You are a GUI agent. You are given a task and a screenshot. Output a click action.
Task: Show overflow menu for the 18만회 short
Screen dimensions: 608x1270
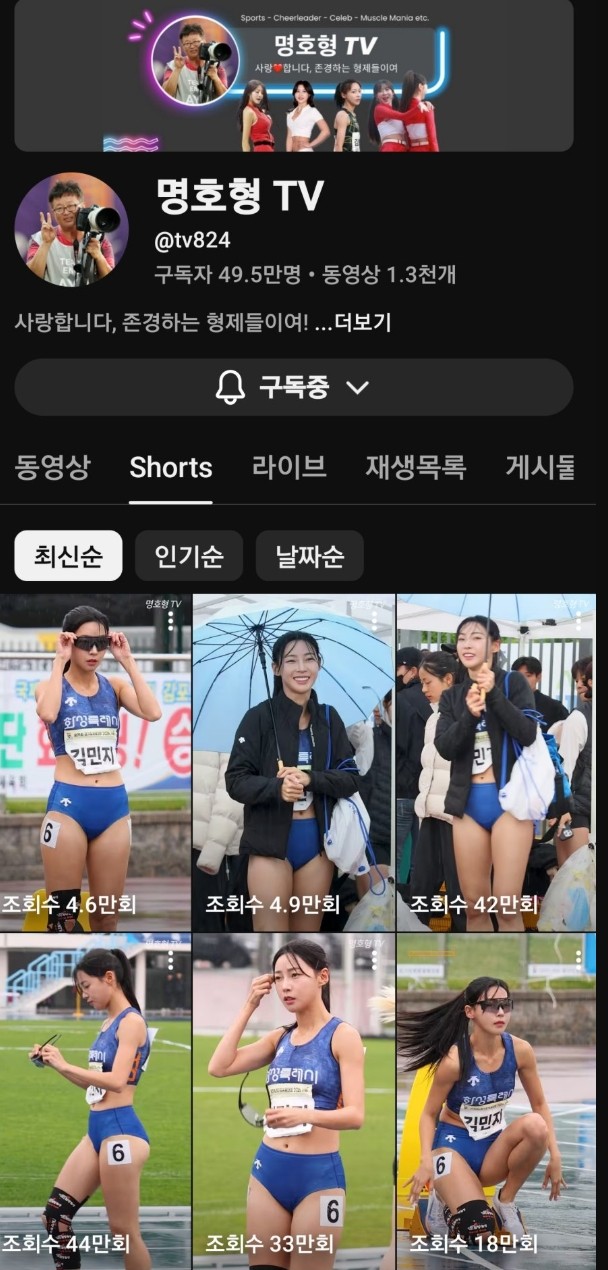[x=578, y=959]
